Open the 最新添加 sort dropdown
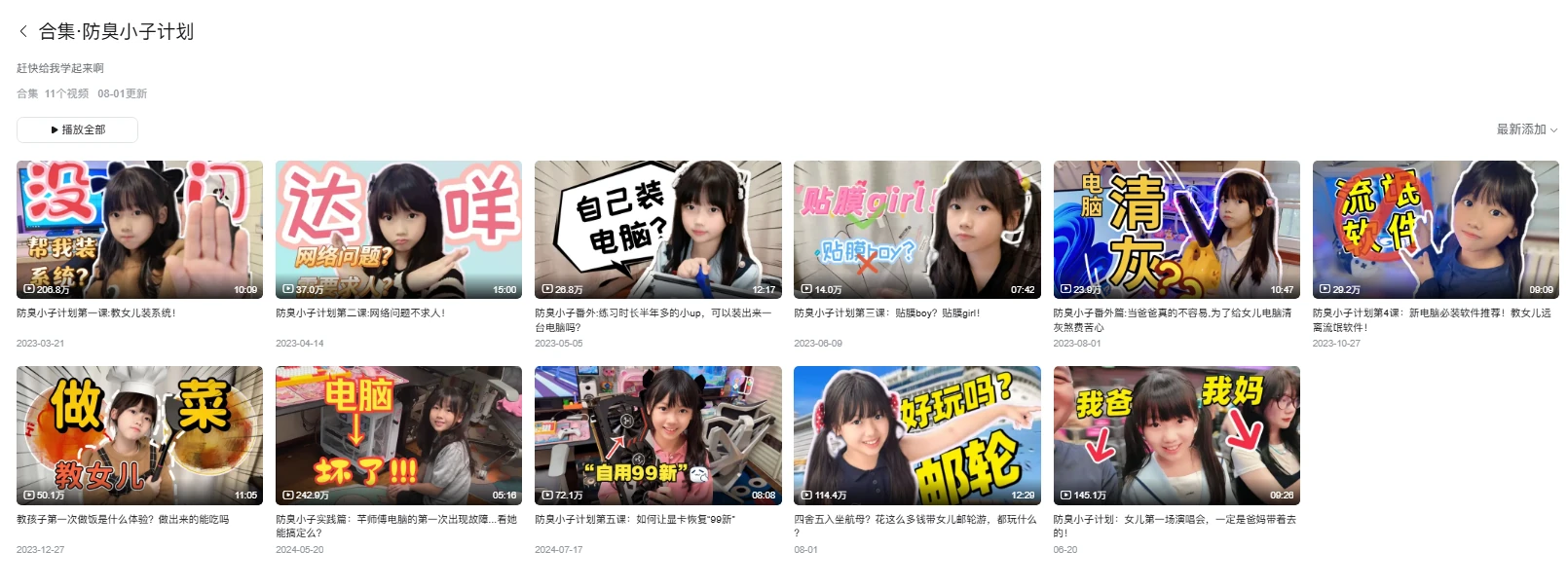This screenshot has width=1568, height=588. [x=1526, y=129]
